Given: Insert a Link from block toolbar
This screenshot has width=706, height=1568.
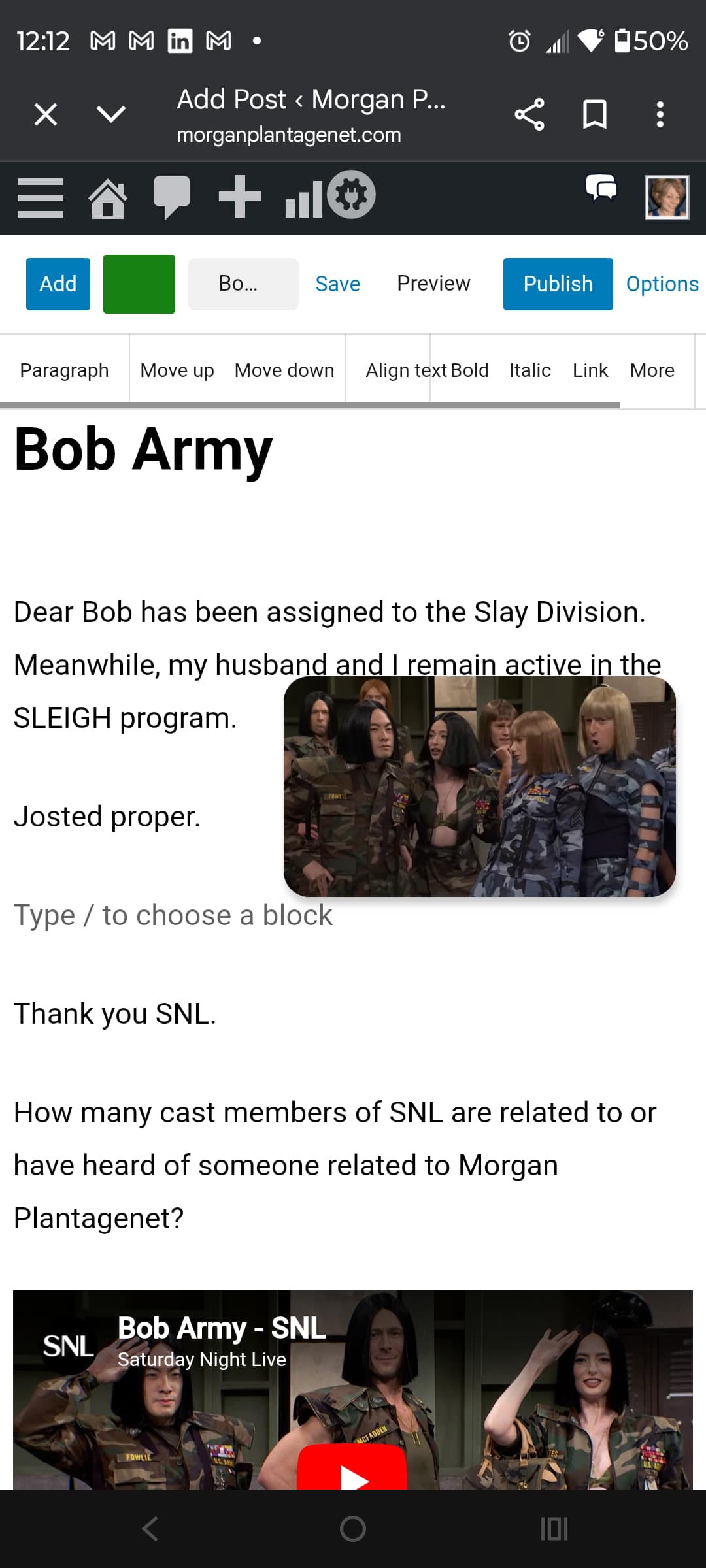Looking at the screenshot, I should point(590,370).
